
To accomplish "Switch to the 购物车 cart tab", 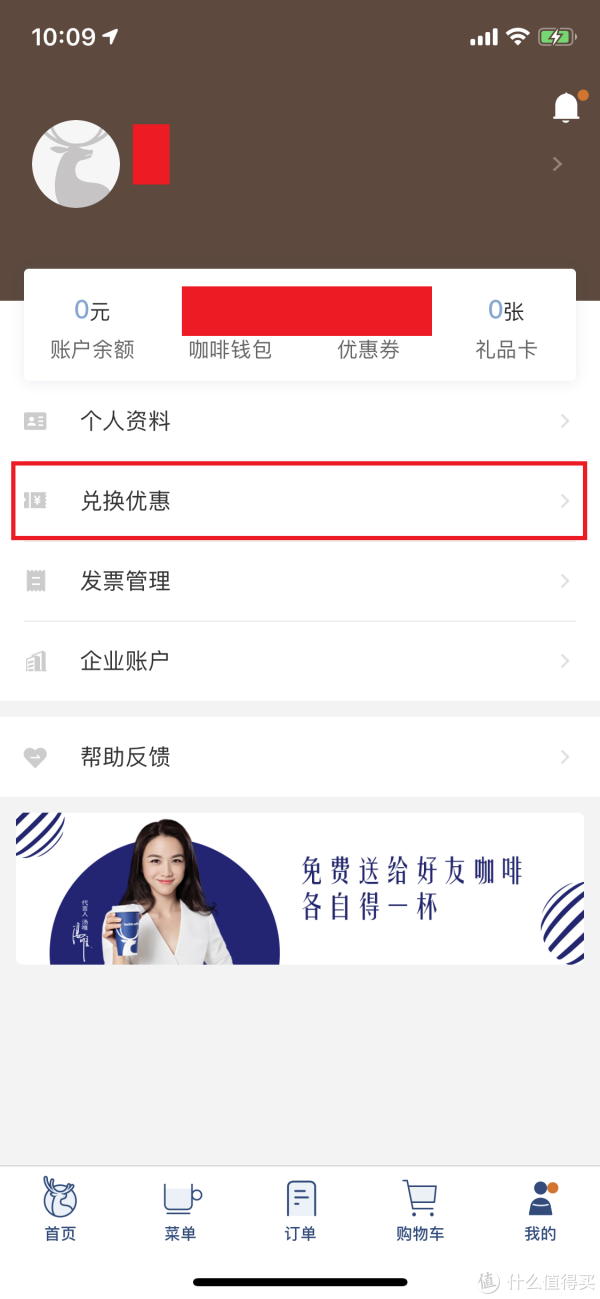I will pyautogui.click(x=420, y=1209).
